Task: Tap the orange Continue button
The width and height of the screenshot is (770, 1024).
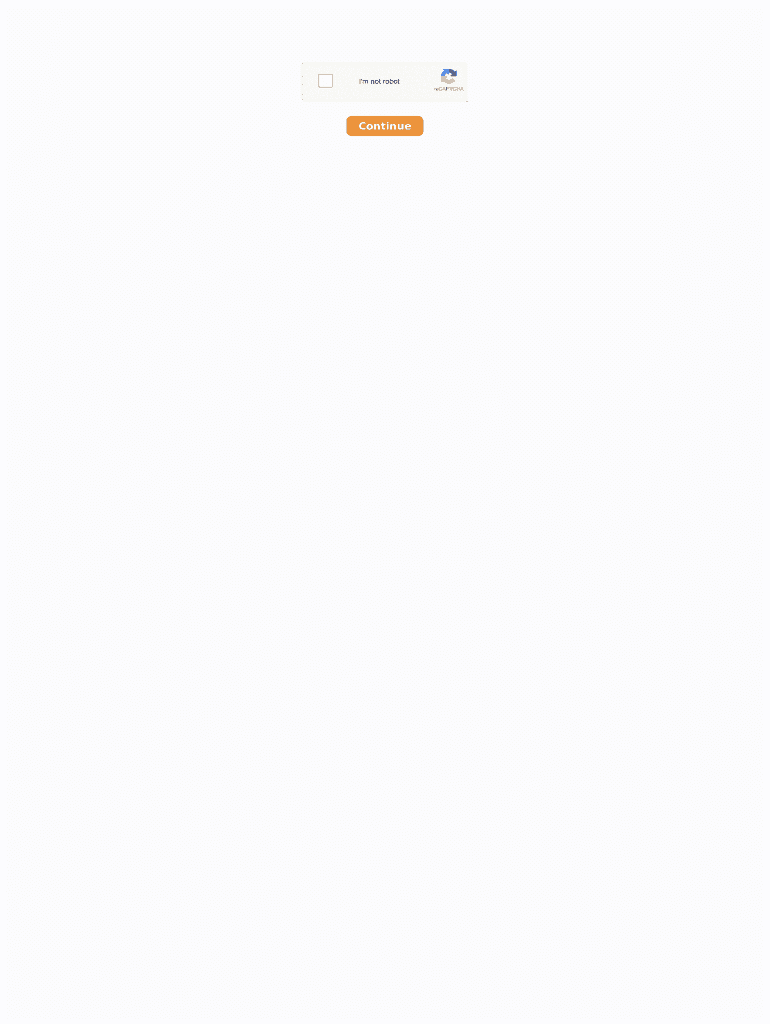Action: click(x=385, y=126)
